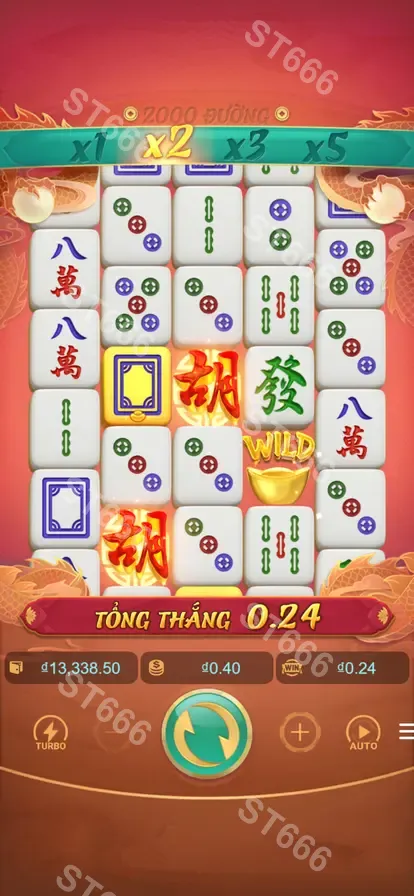Open the bet amount panel

[206, 668]
